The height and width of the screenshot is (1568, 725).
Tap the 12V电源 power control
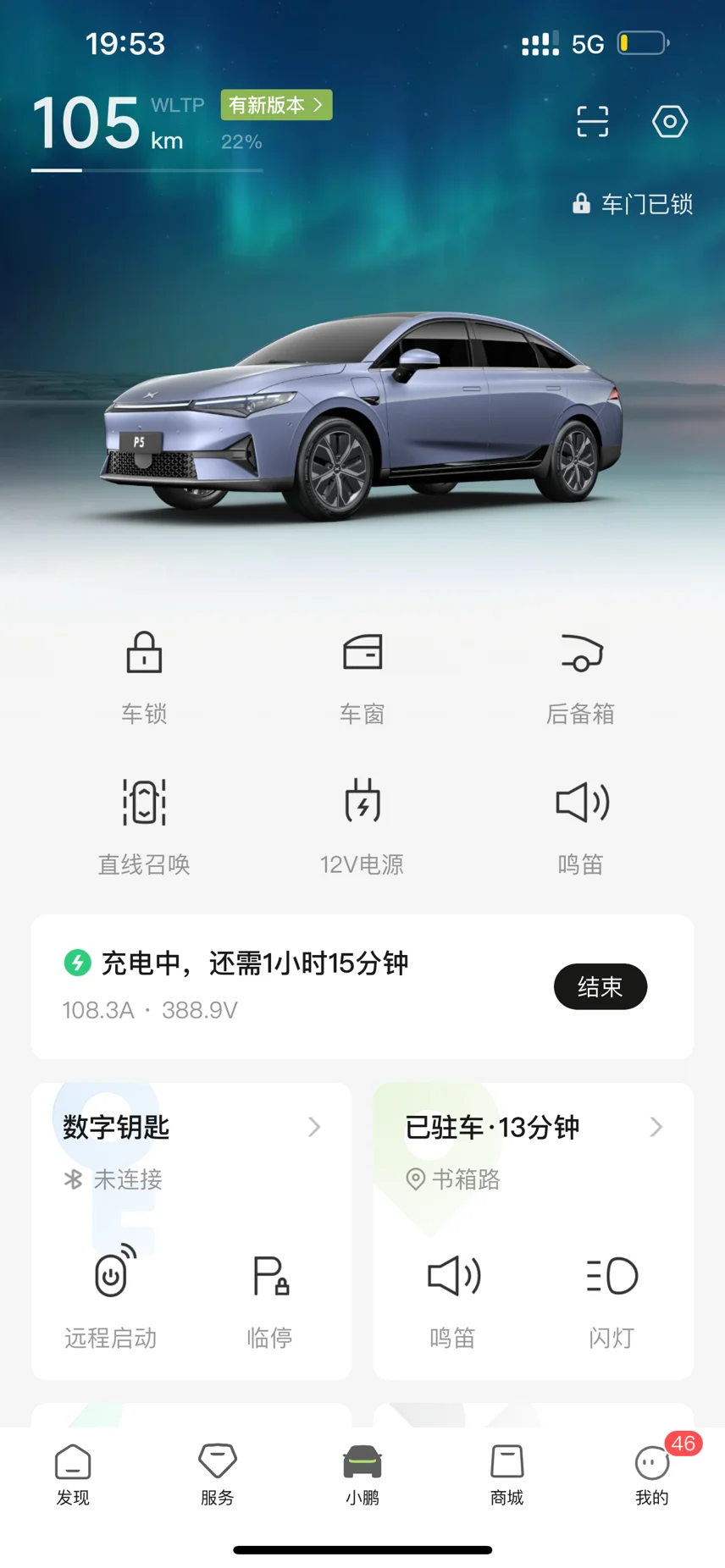(x=362, y=825)
